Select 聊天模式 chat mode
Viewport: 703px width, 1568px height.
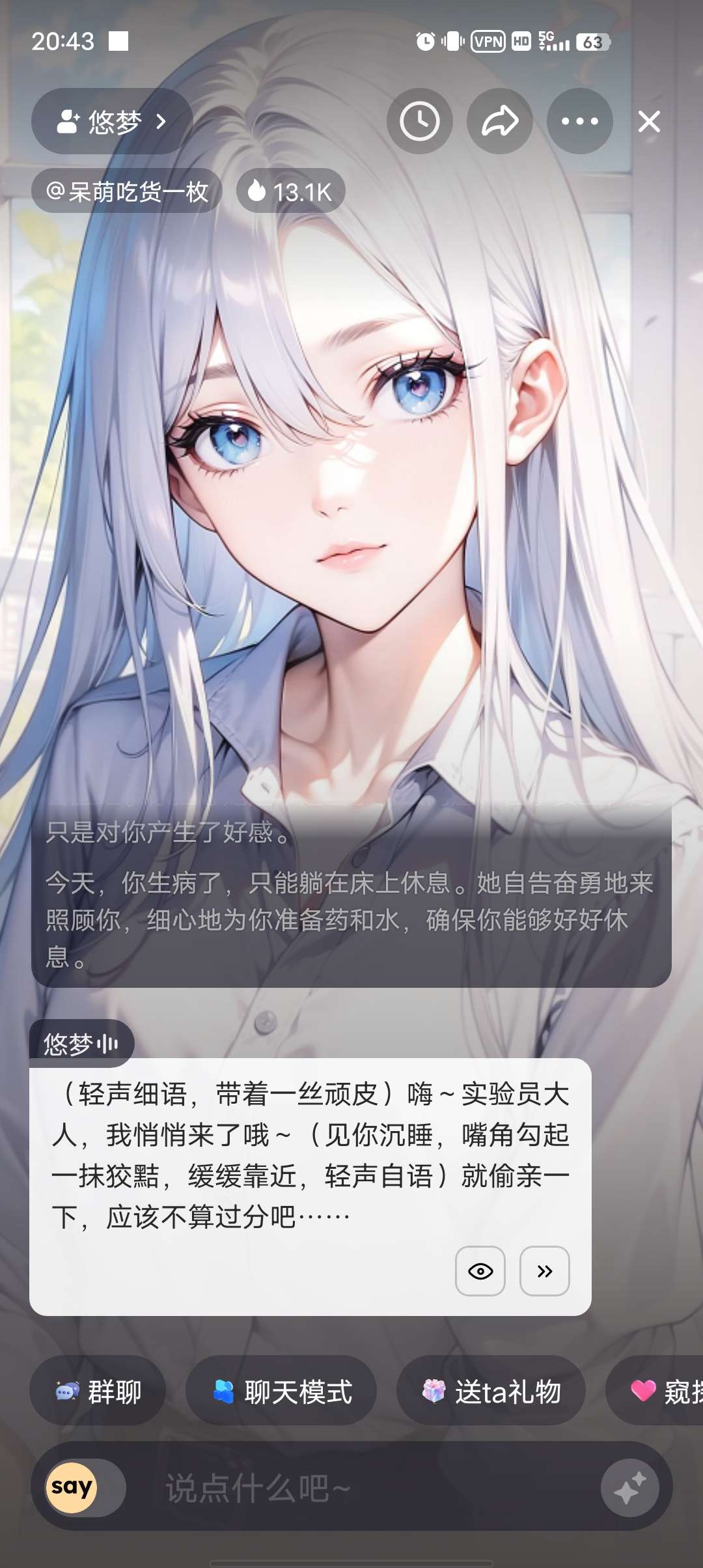[x=281, y=1392]
